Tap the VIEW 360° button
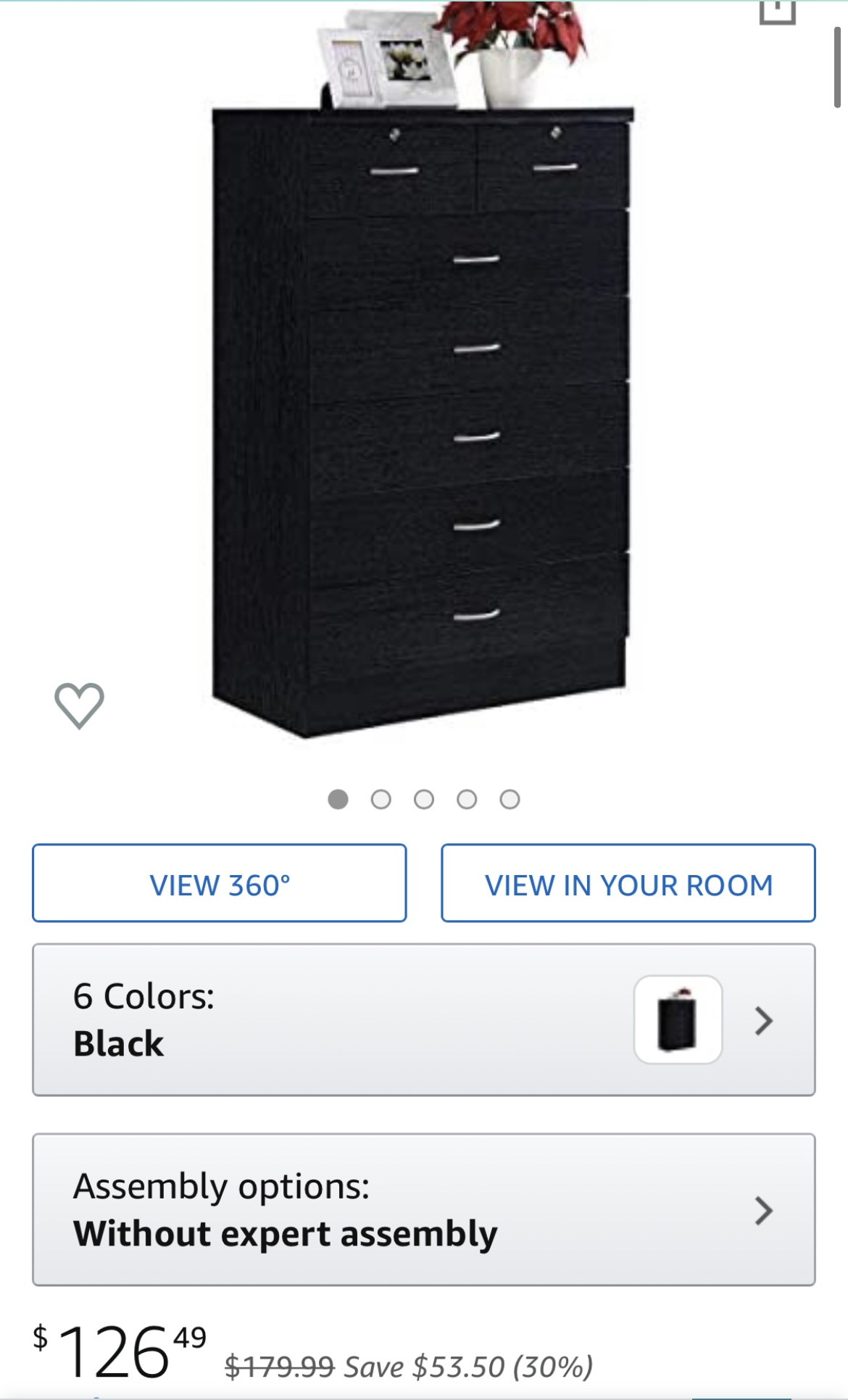The width and height of the screenshot is (848, 1400). (220, 883)
